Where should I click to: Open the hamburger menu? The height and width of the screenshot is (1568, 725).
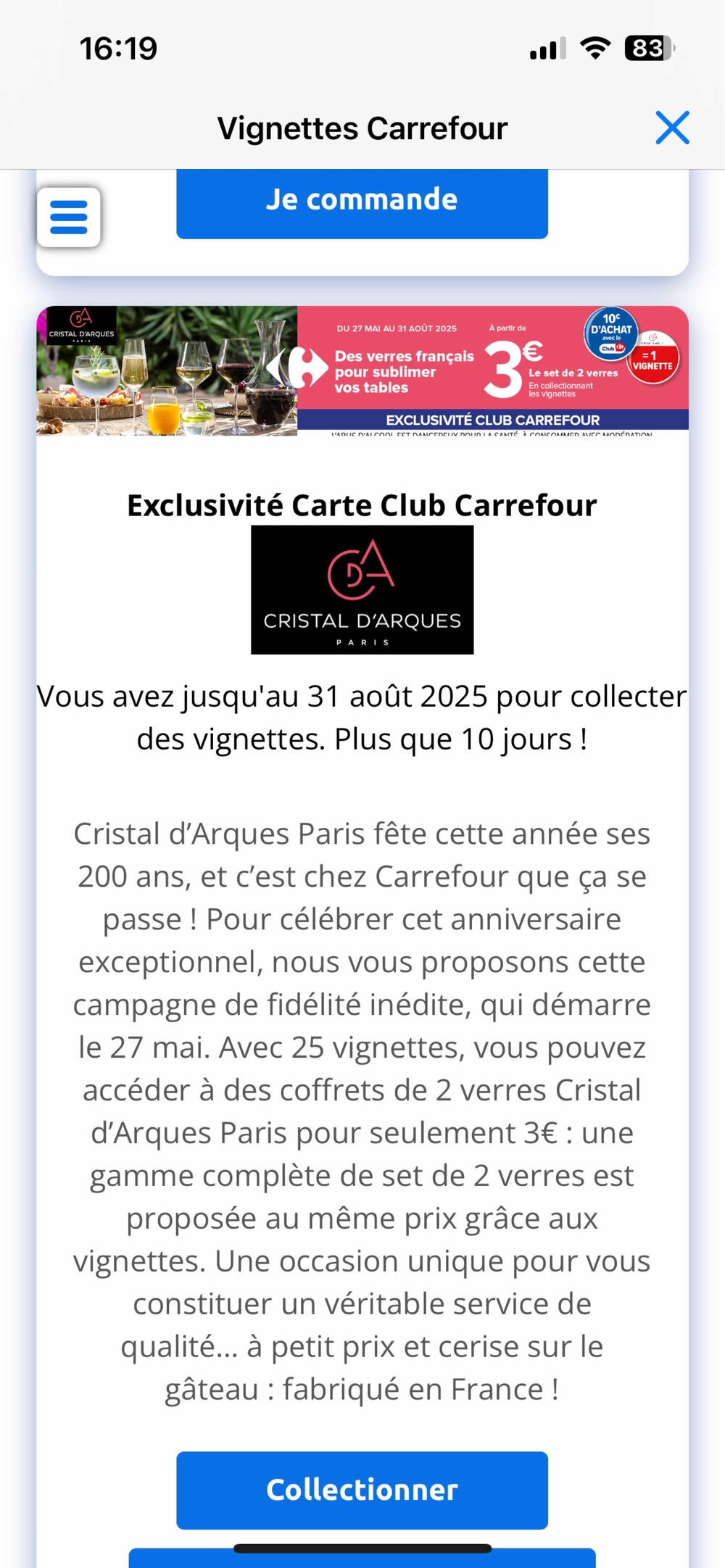(x=69, y=217)
